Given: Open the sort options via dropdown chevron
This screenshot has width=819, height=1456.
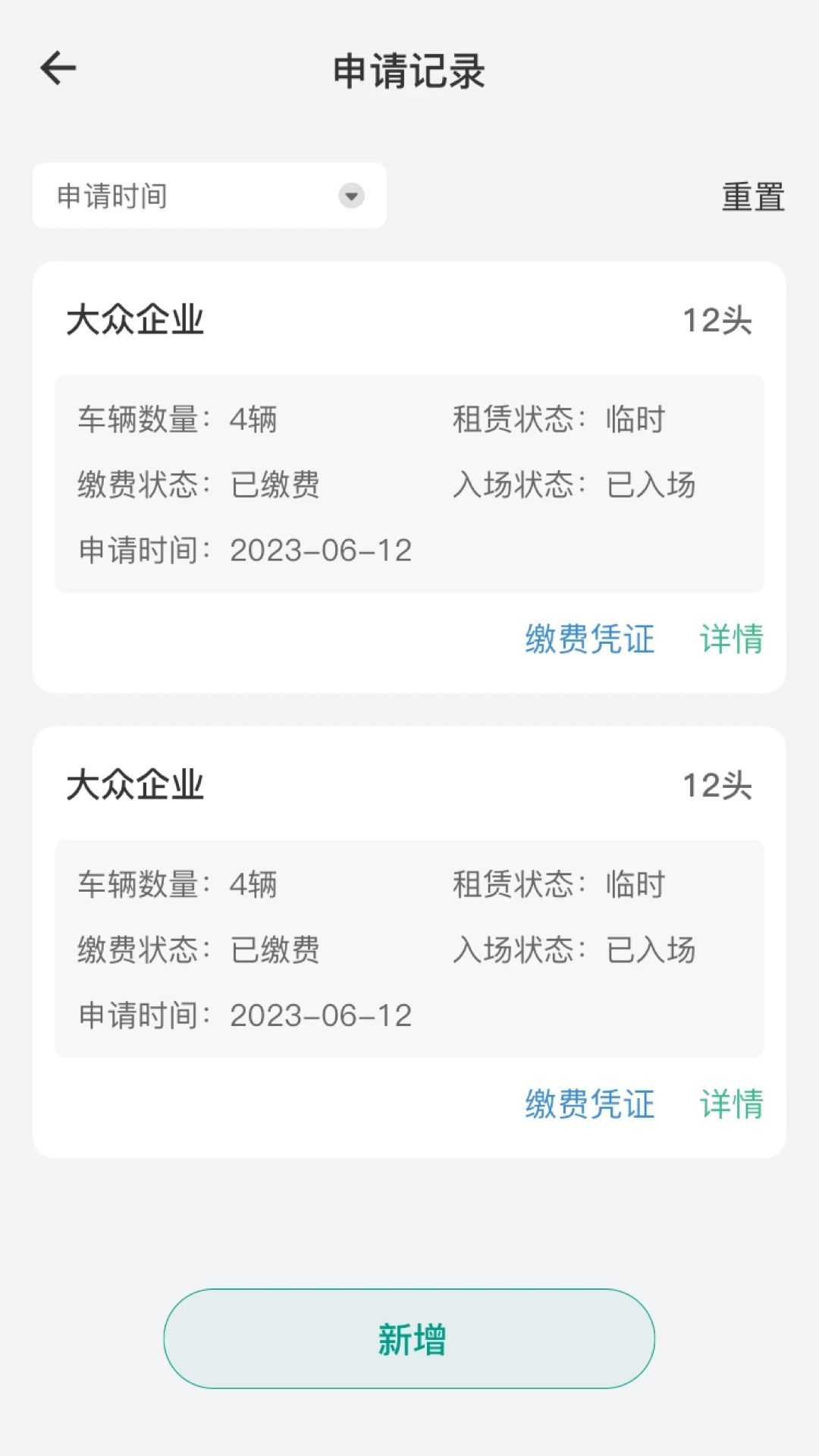Looking at the screenshot, I should (350, 196).
